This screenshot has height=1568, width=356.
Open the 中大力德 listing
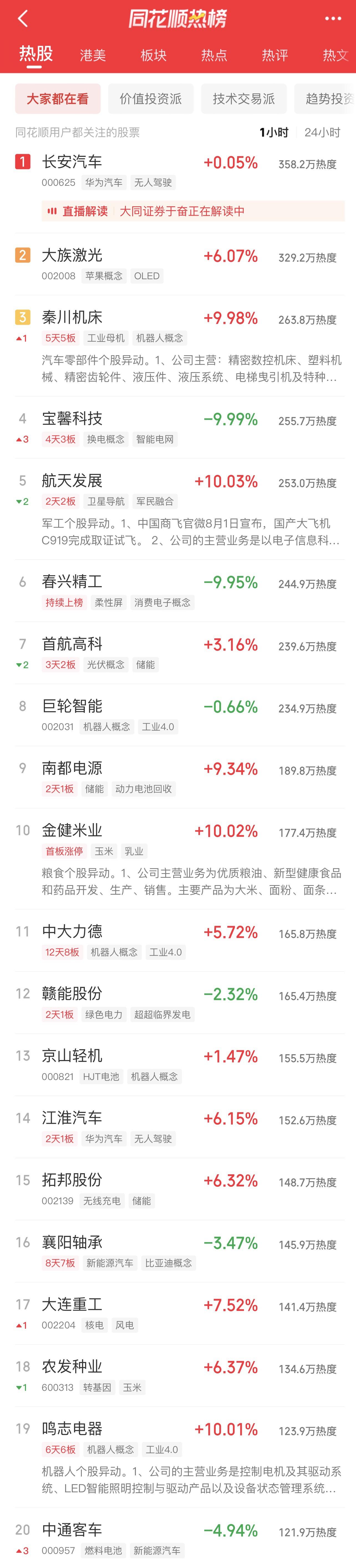(72, 932)
